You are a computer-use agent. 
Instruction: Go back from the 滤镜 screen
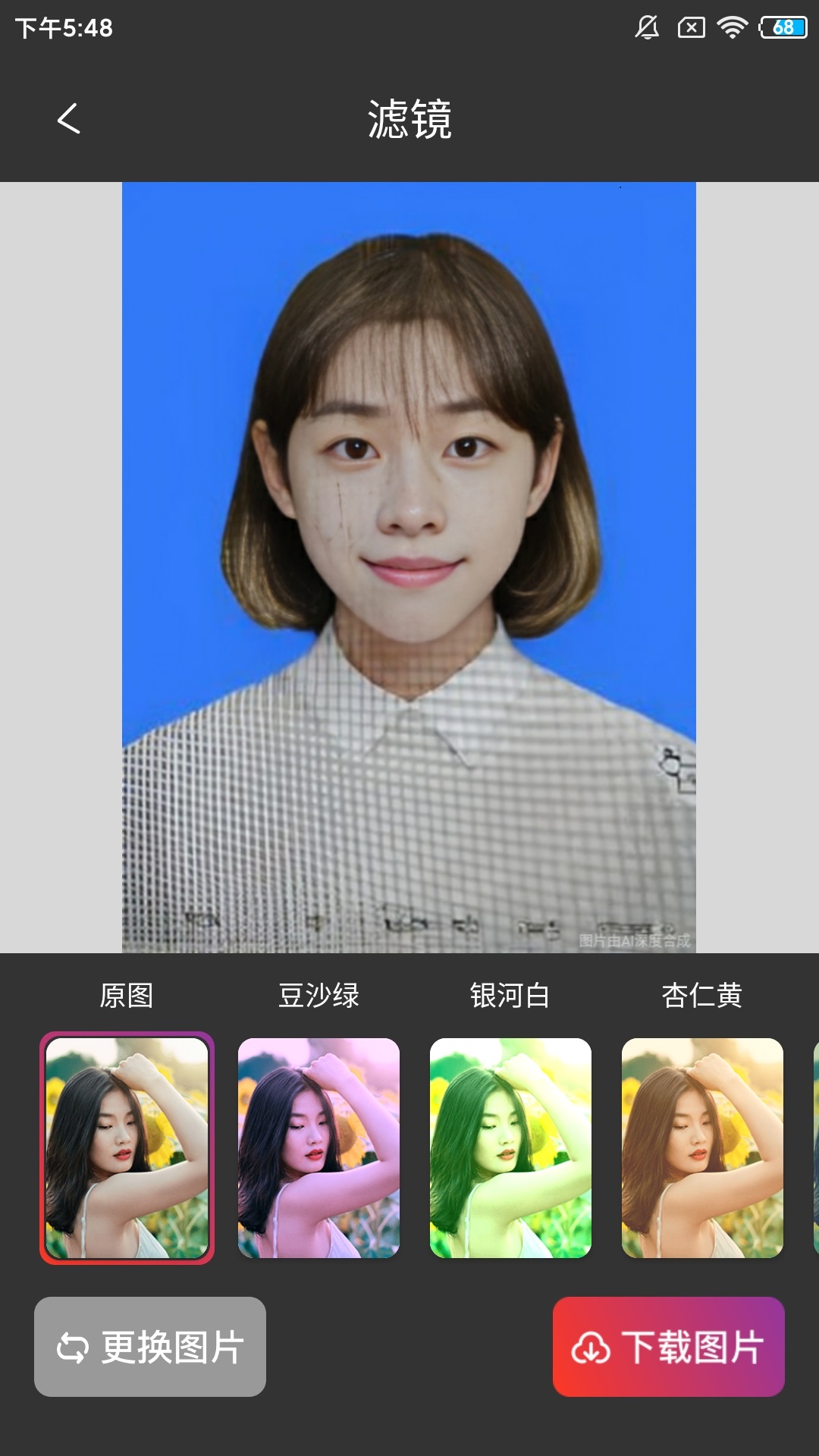68,119
